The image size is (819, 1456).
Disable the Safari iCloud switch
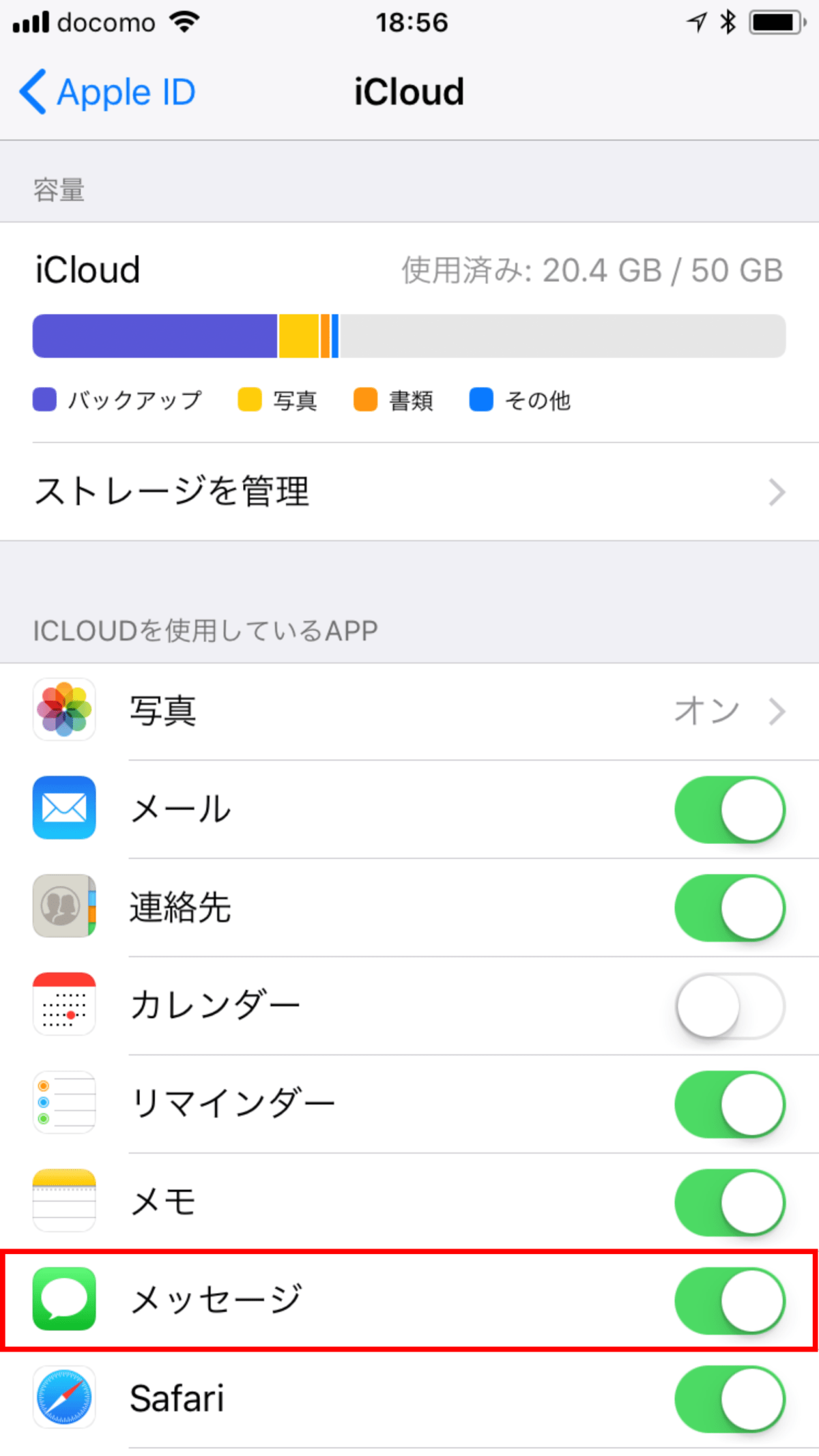[730, 1399]
